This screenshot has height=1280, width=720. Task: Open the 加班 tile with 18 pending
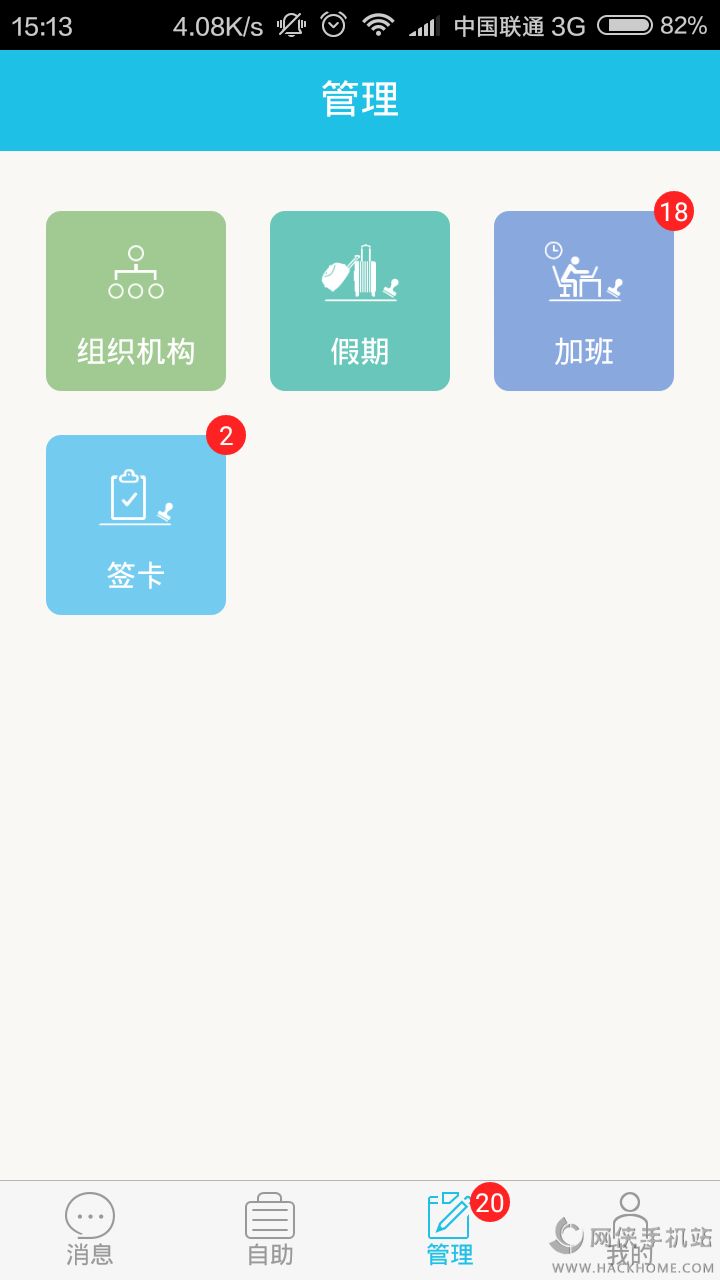pyautogui.click(x=584, y=301)
